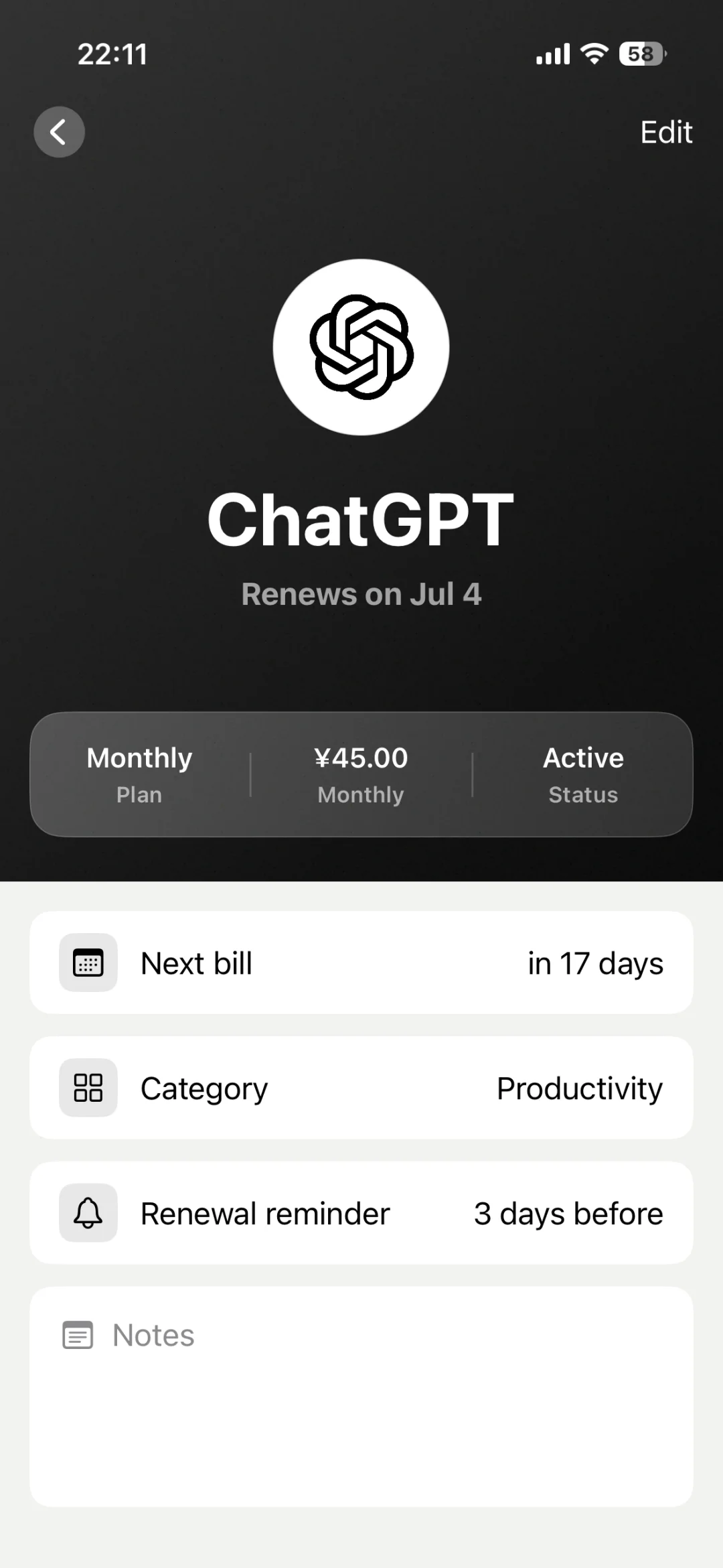Change the Category from Productivity
Screen dimensions: 723x1568
pos(361,1088)
